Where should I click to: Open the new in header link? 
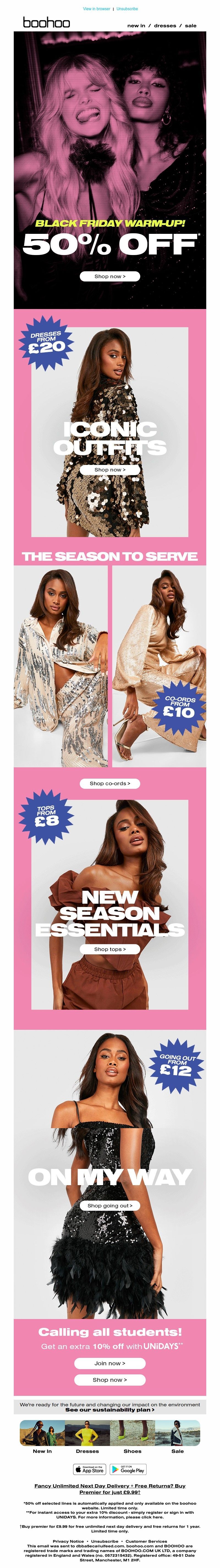point(136,26)
